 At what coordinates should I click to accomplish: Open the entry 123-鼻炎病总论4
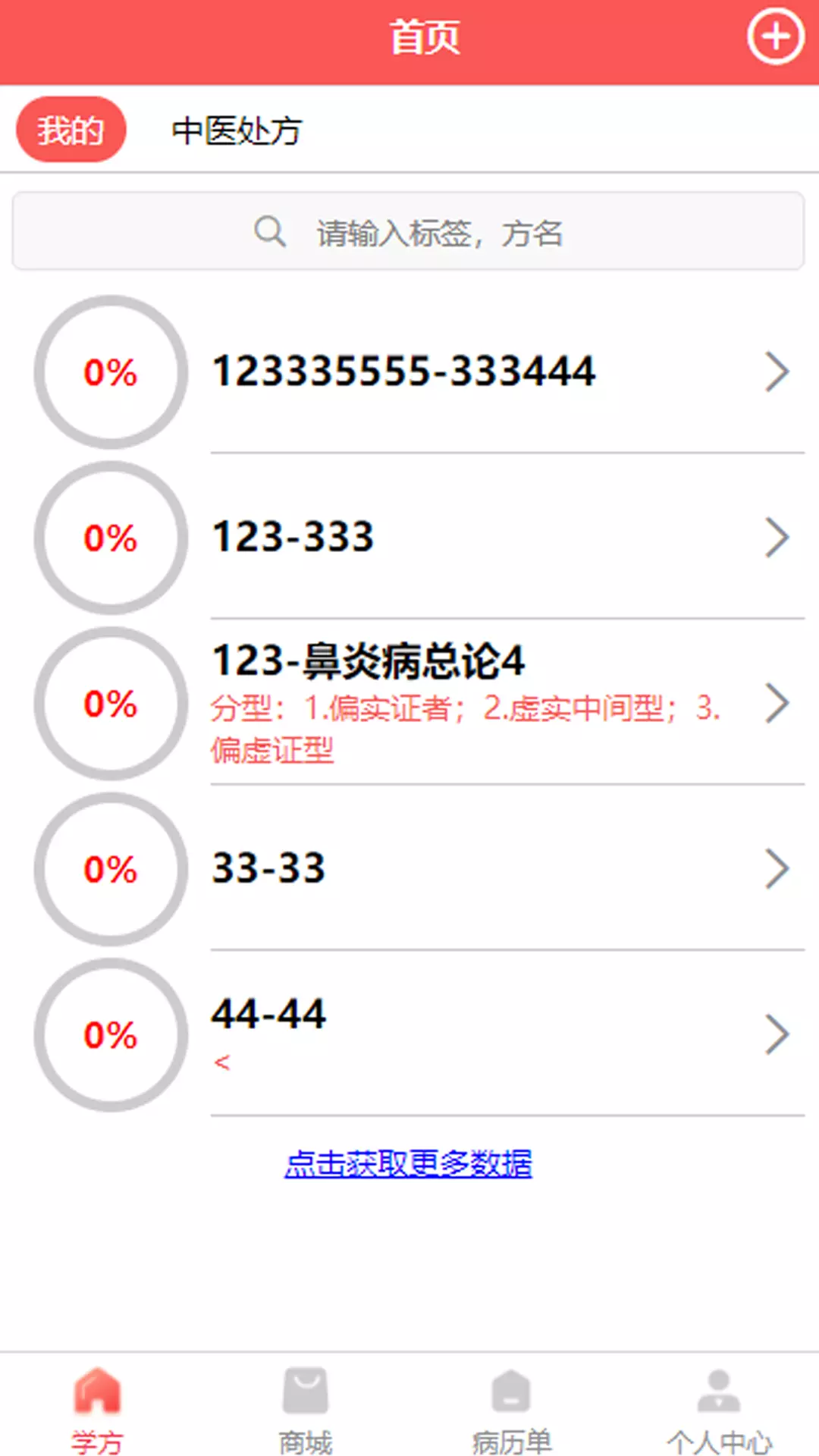click(x=409, y=703)
